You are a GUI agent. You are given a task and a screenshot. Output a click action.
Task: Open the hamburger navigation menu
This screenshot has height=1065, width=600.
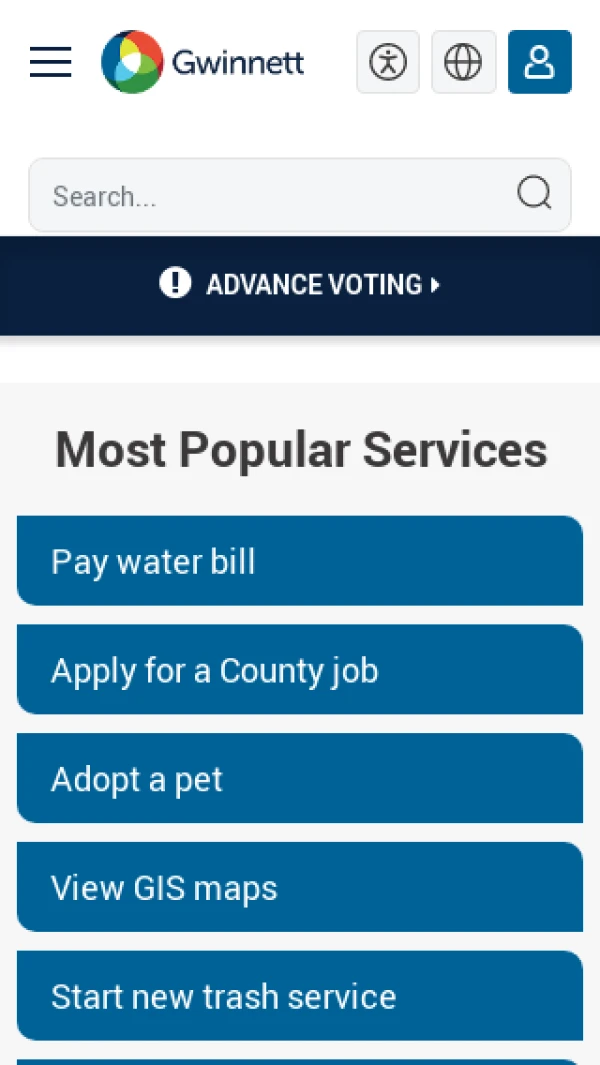(50, 62)
